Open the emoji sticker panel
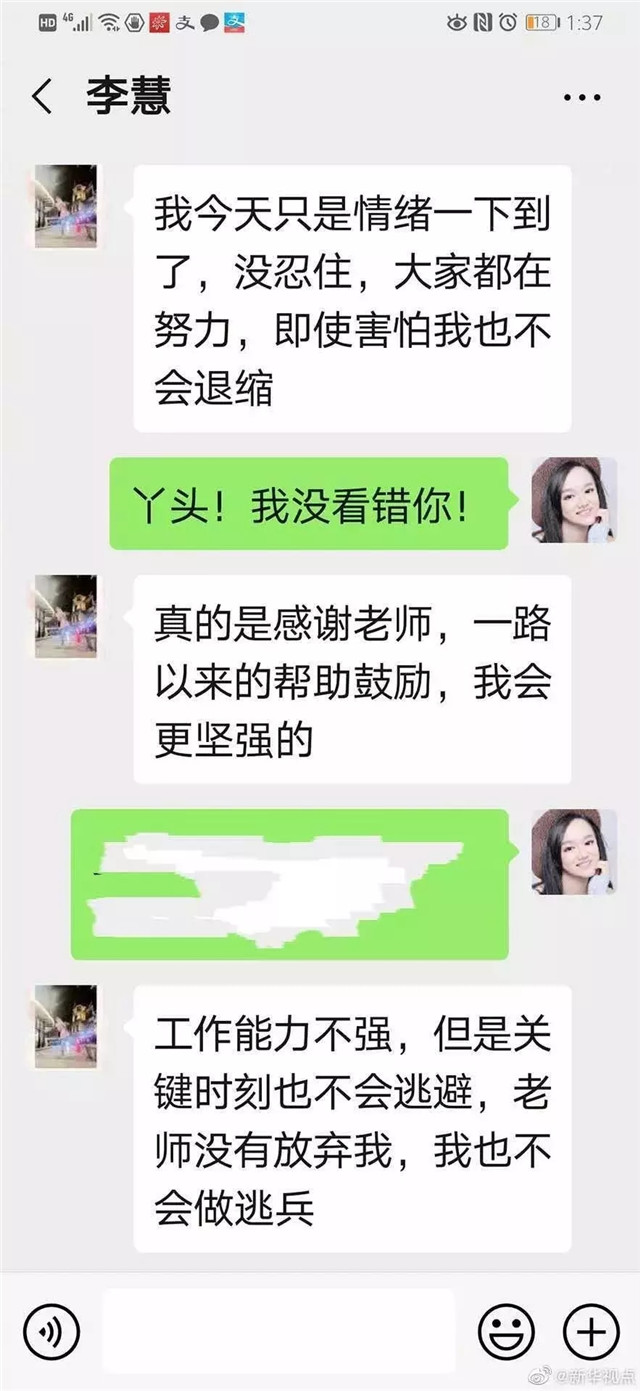The width and height of the screenshot is (640, 1391). (x=506, y=1331)
